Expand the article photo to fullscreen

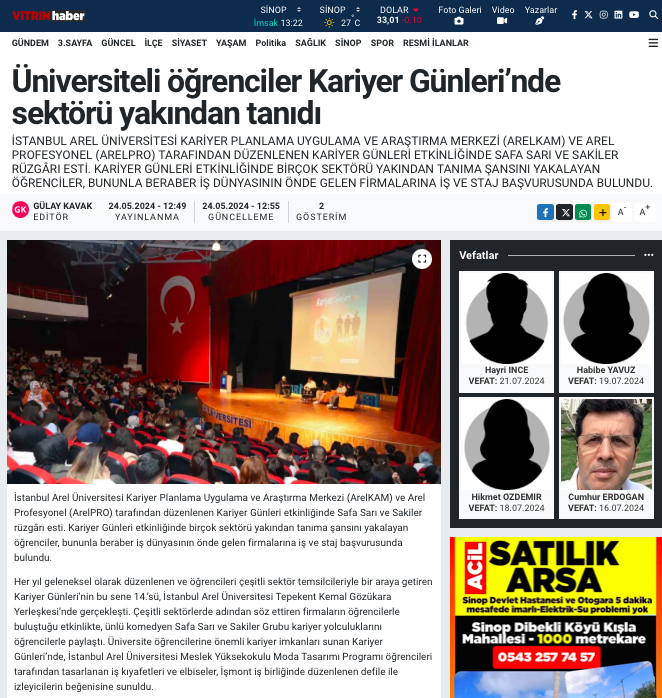click(422, 259)
